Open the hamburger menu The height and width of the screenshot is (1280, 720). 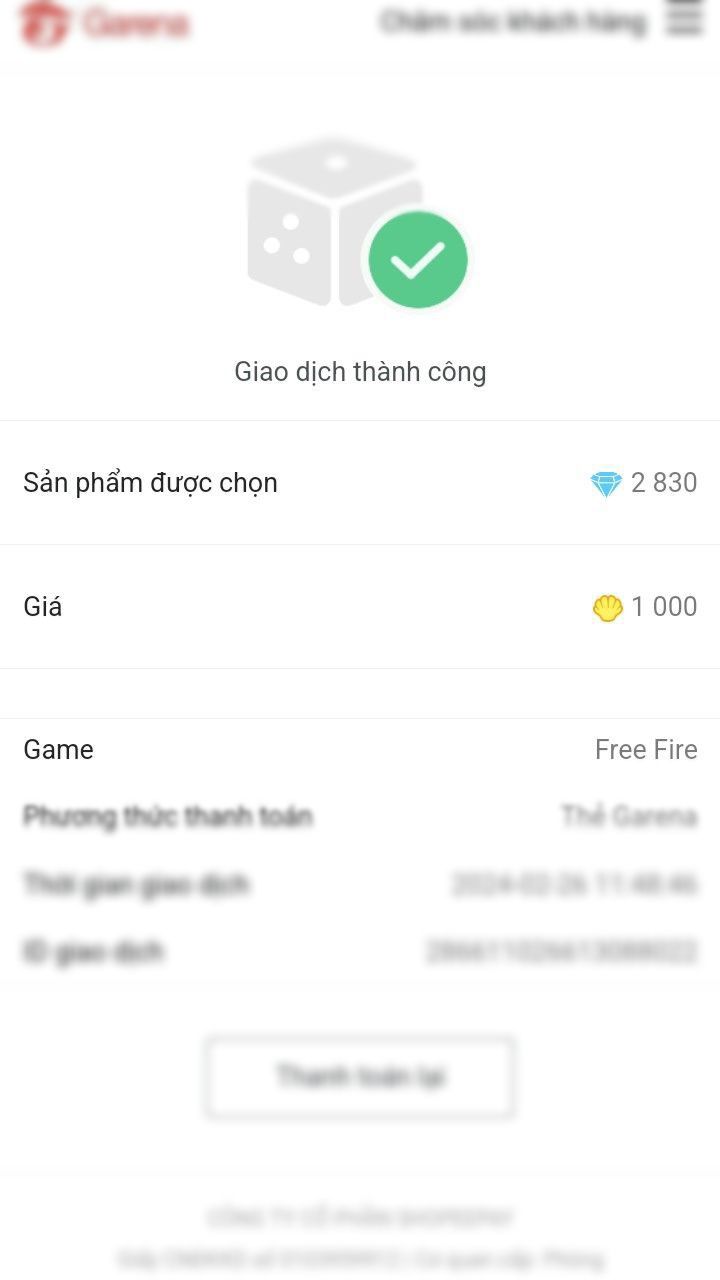pos(685,19)
